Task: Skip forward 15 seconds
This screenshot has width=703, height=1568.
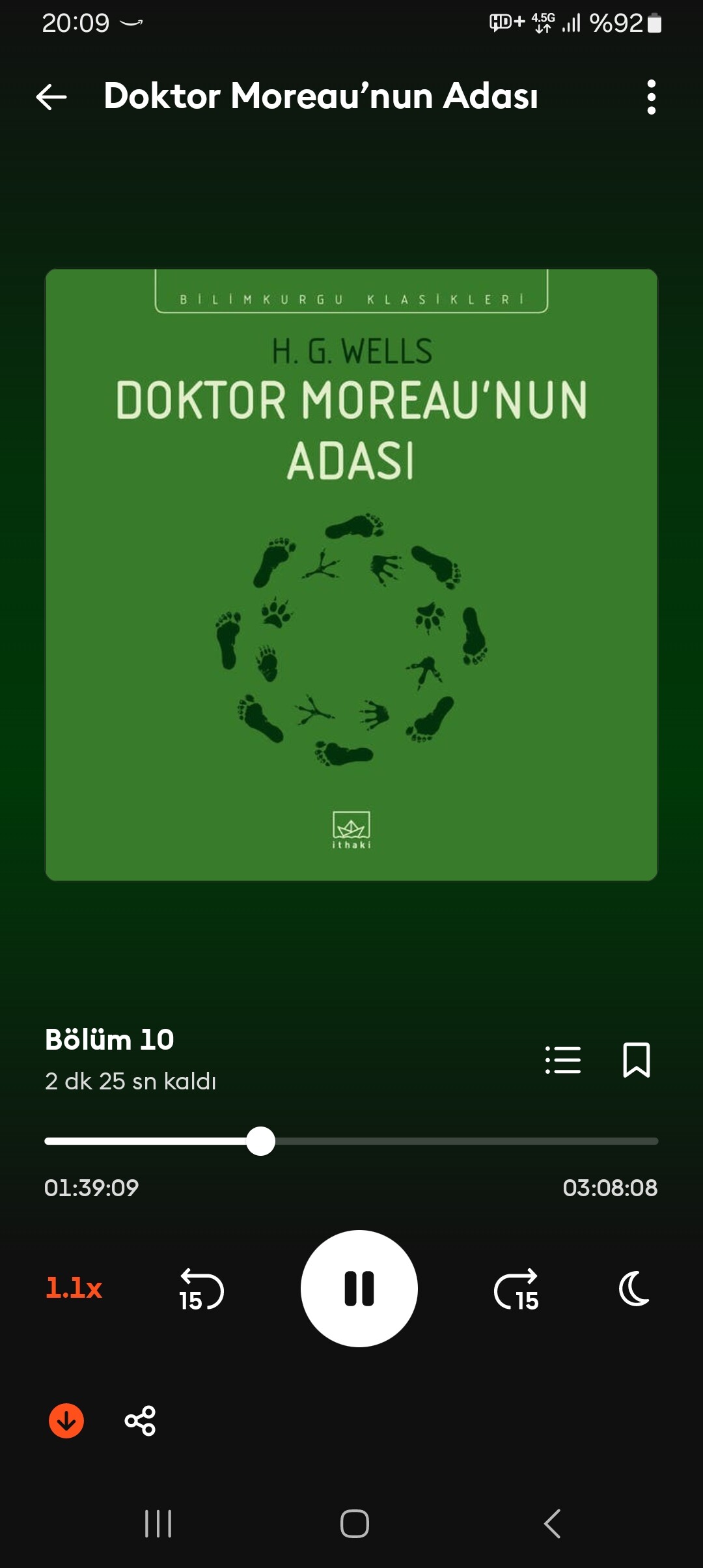Action: [x=516, y=1289]
